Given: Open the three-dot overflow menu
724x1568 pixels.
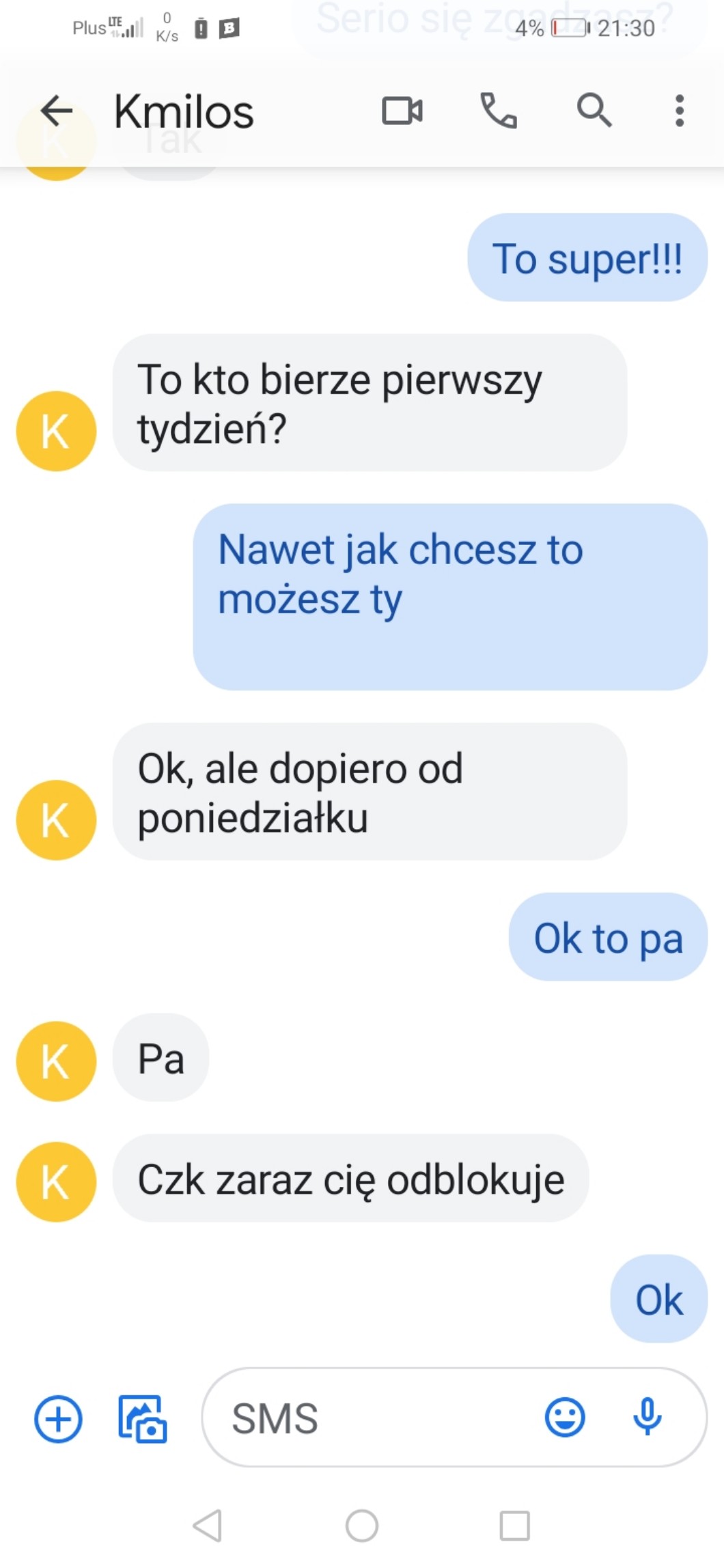Looking at the screenshot, I should [679, 111].
